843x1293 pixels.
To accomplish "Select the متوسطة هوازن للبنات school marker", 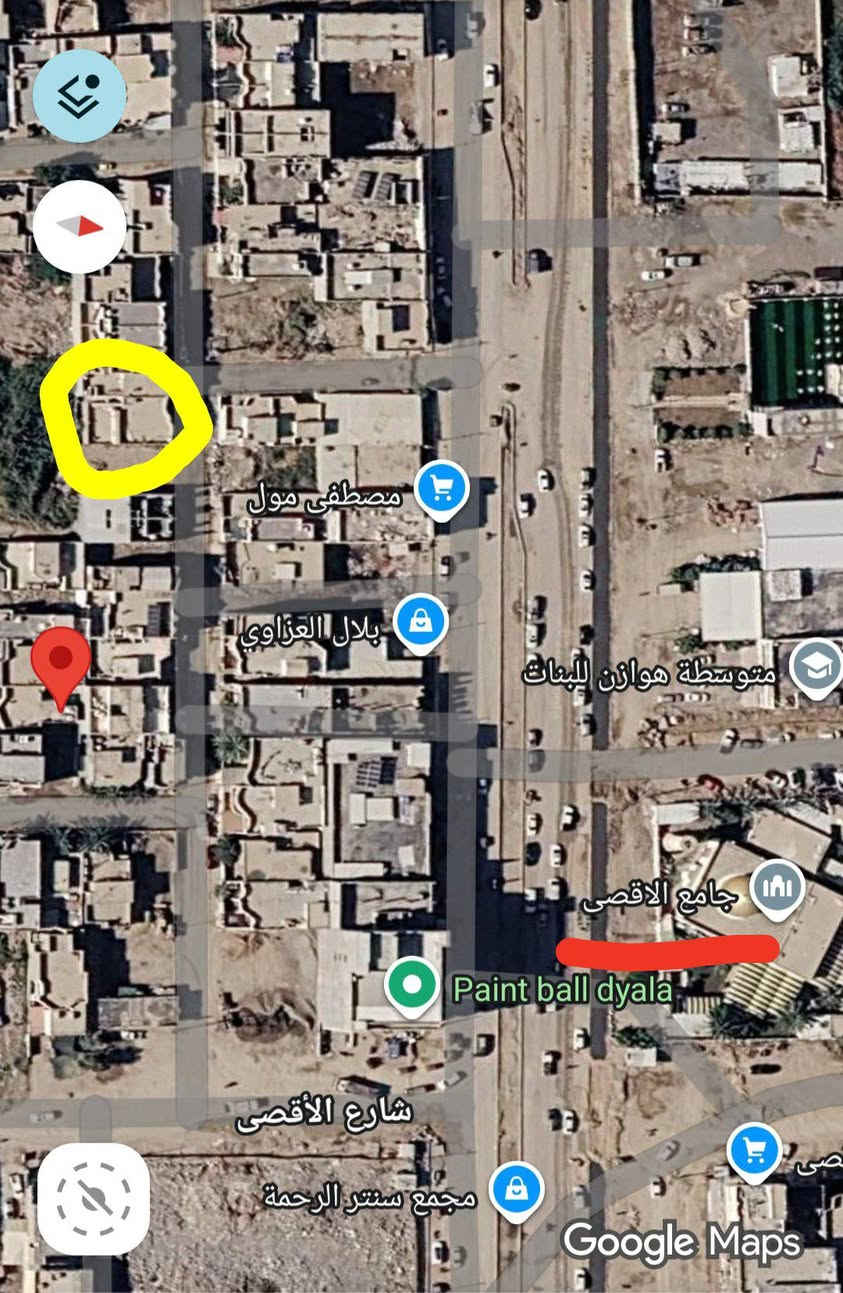I will pyautogui.click(x=815, y=667).
